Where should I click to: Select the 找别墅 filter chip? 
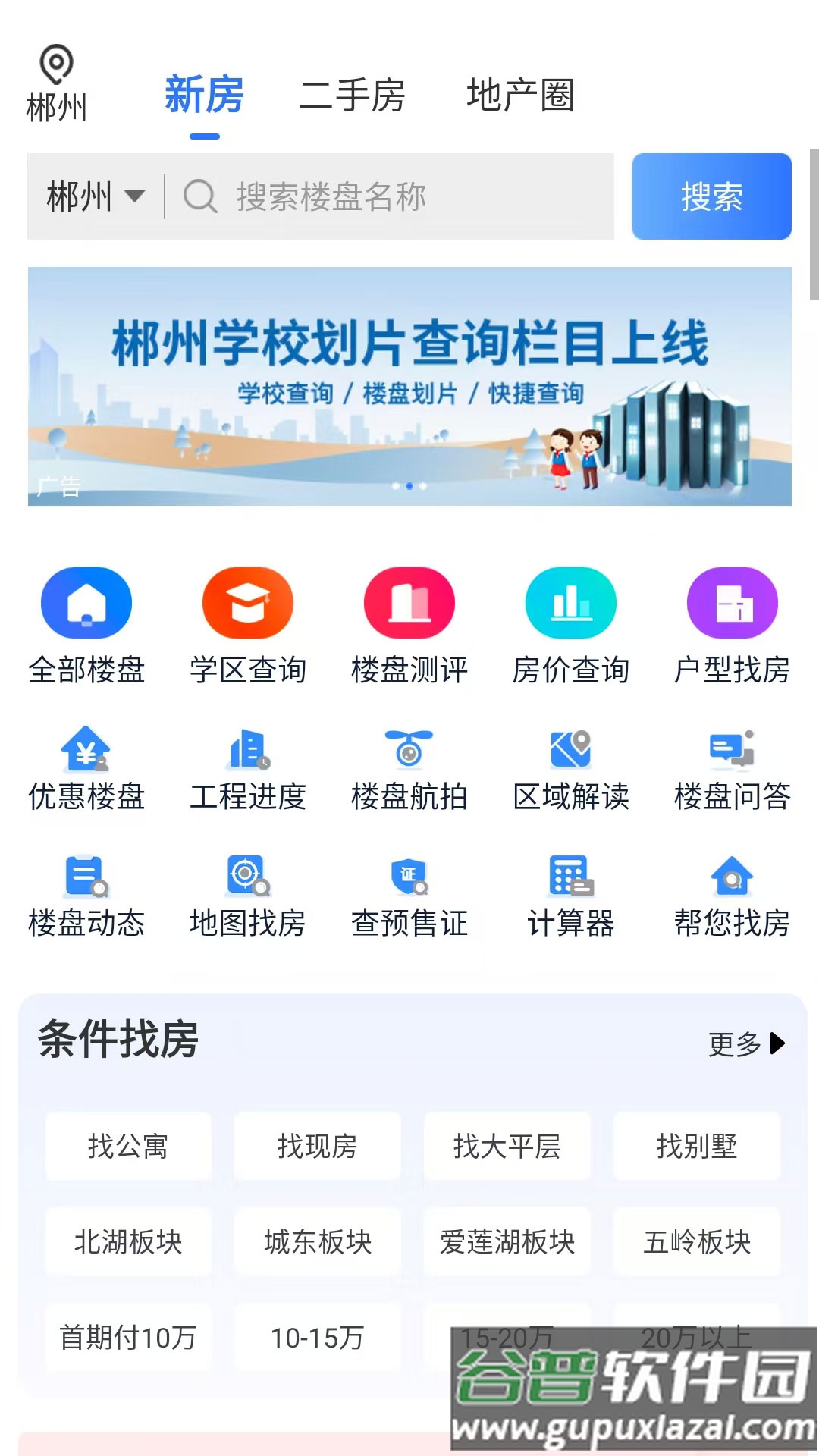click(696, 1147)
